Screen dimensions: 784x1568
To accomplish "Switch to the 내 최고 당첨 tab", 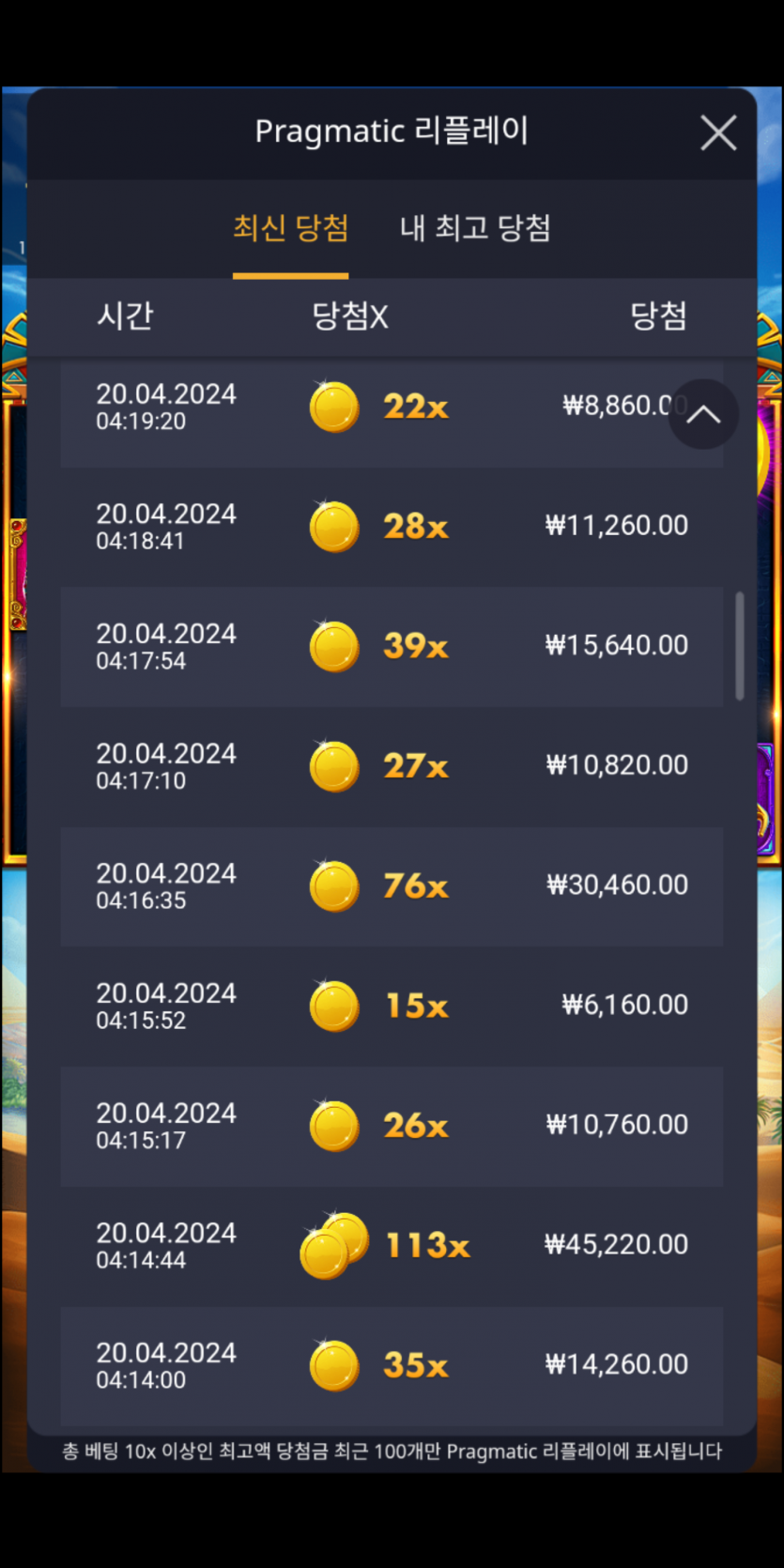I will point(475,228).
